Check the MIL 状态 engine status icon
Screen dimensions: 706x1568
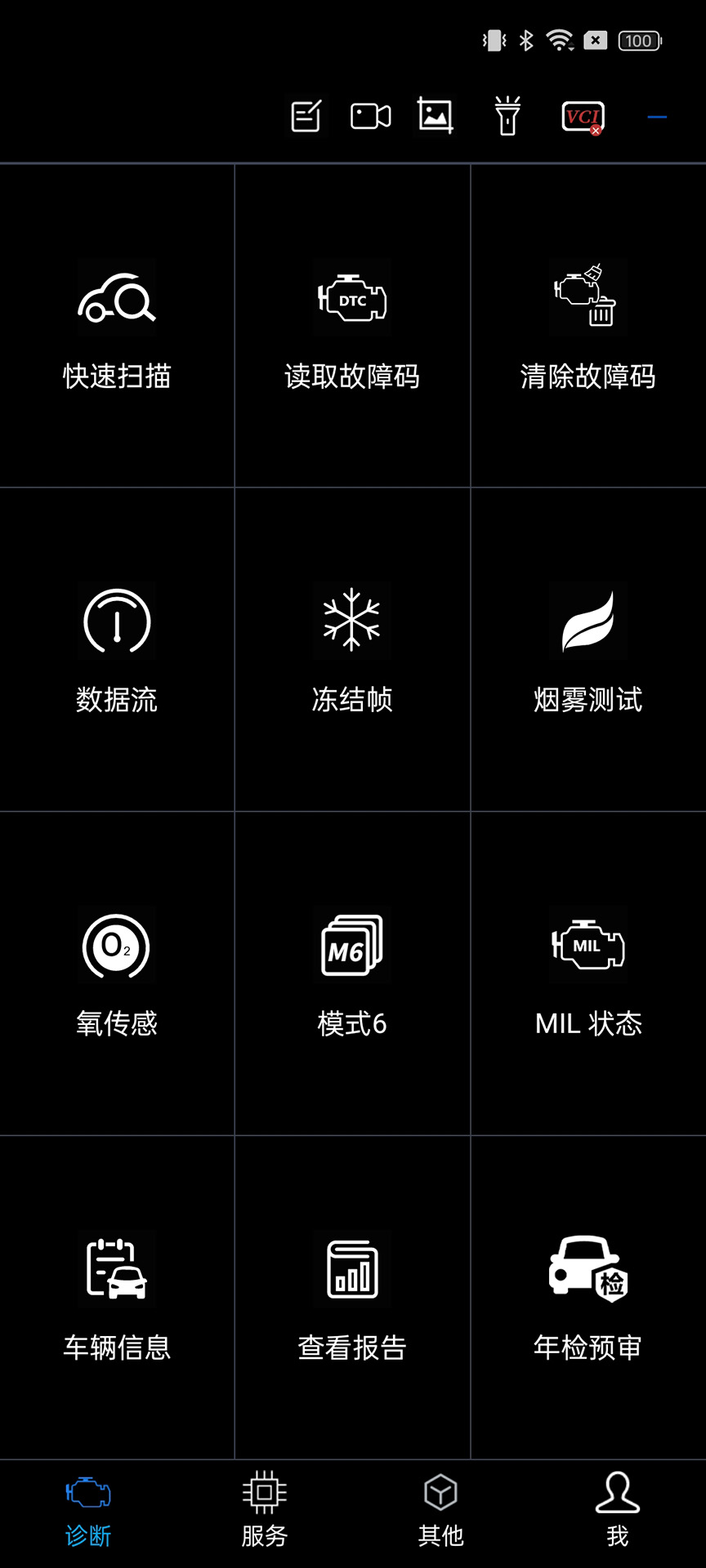(587, 972)
